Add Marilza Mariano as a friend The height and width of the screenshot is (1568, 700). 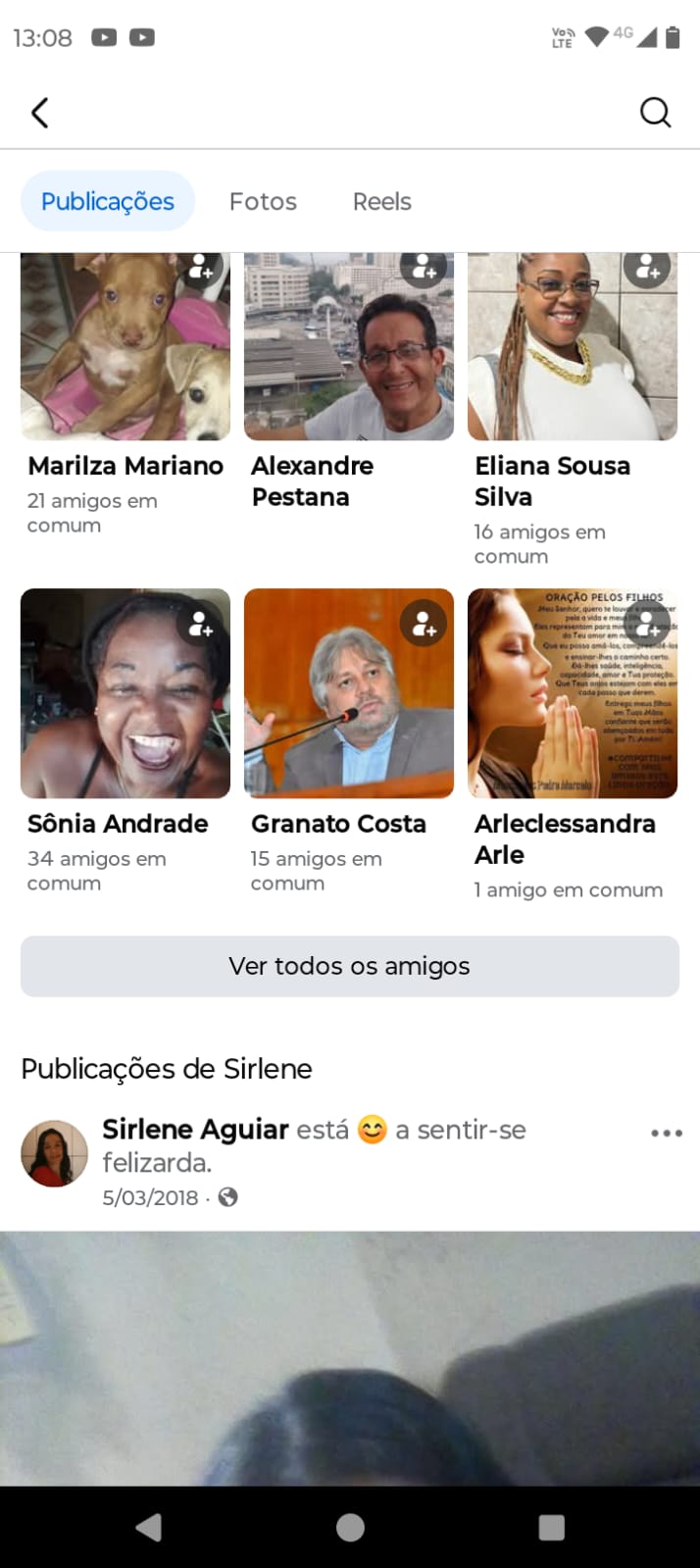[x=201, y=266]
